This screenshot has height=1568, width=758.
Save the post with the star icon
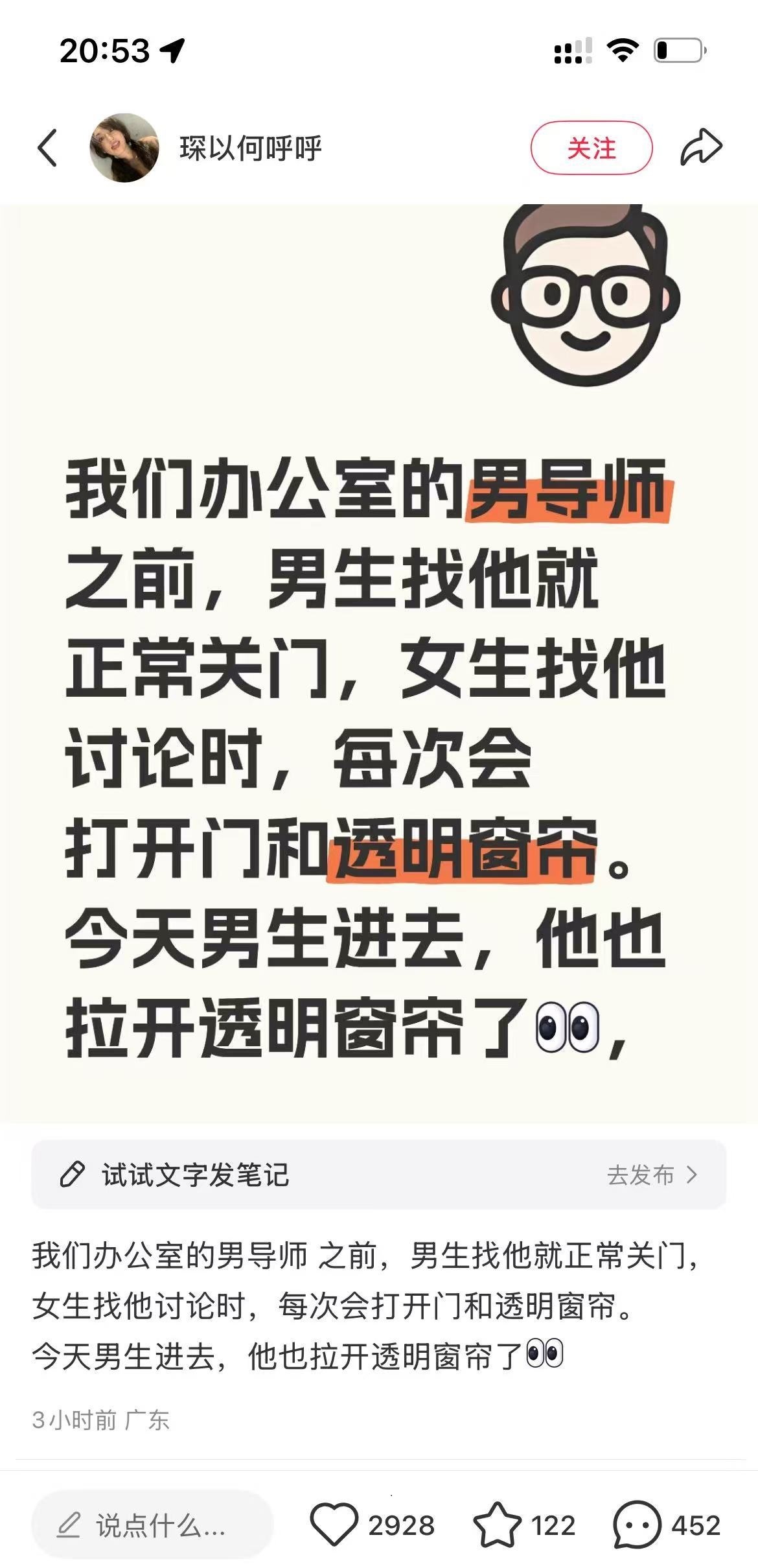click(497, 1525)
